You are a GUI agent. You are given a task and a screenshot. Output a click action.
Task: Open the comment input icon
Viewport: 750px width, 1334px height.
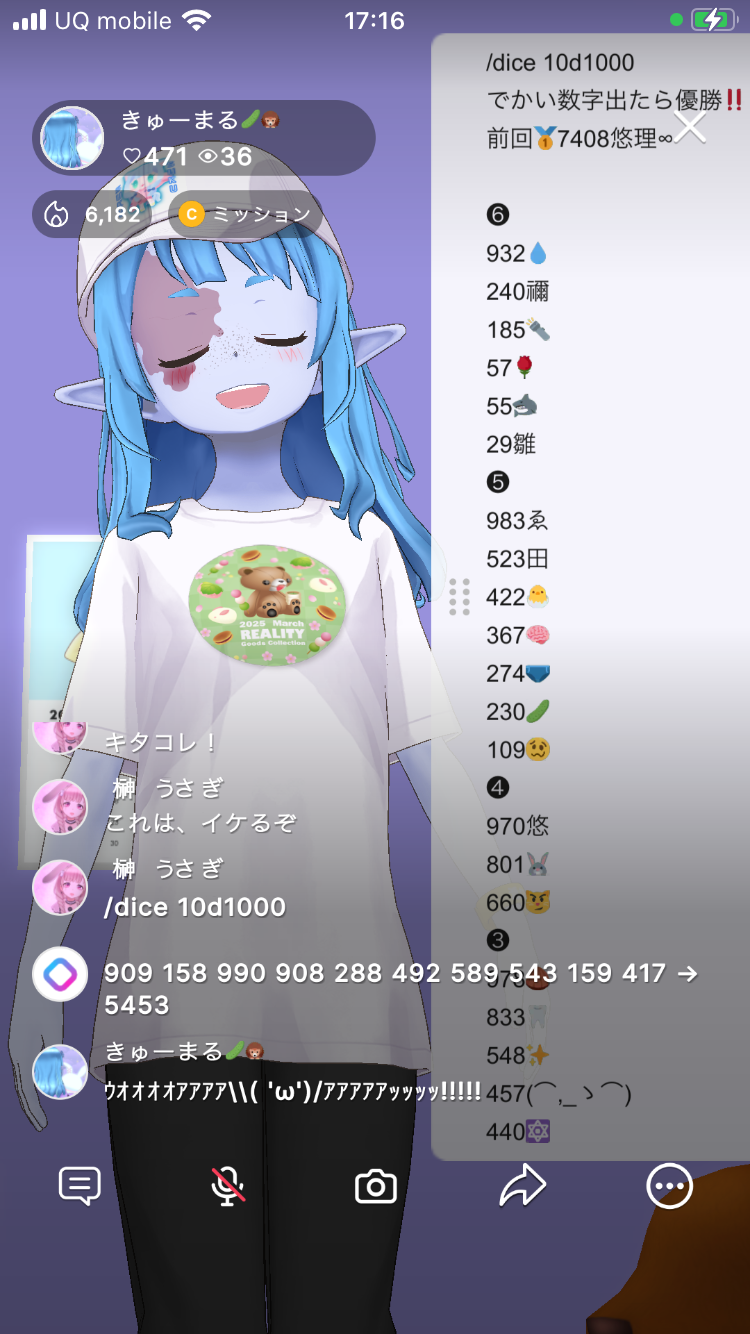[80, 1187]
